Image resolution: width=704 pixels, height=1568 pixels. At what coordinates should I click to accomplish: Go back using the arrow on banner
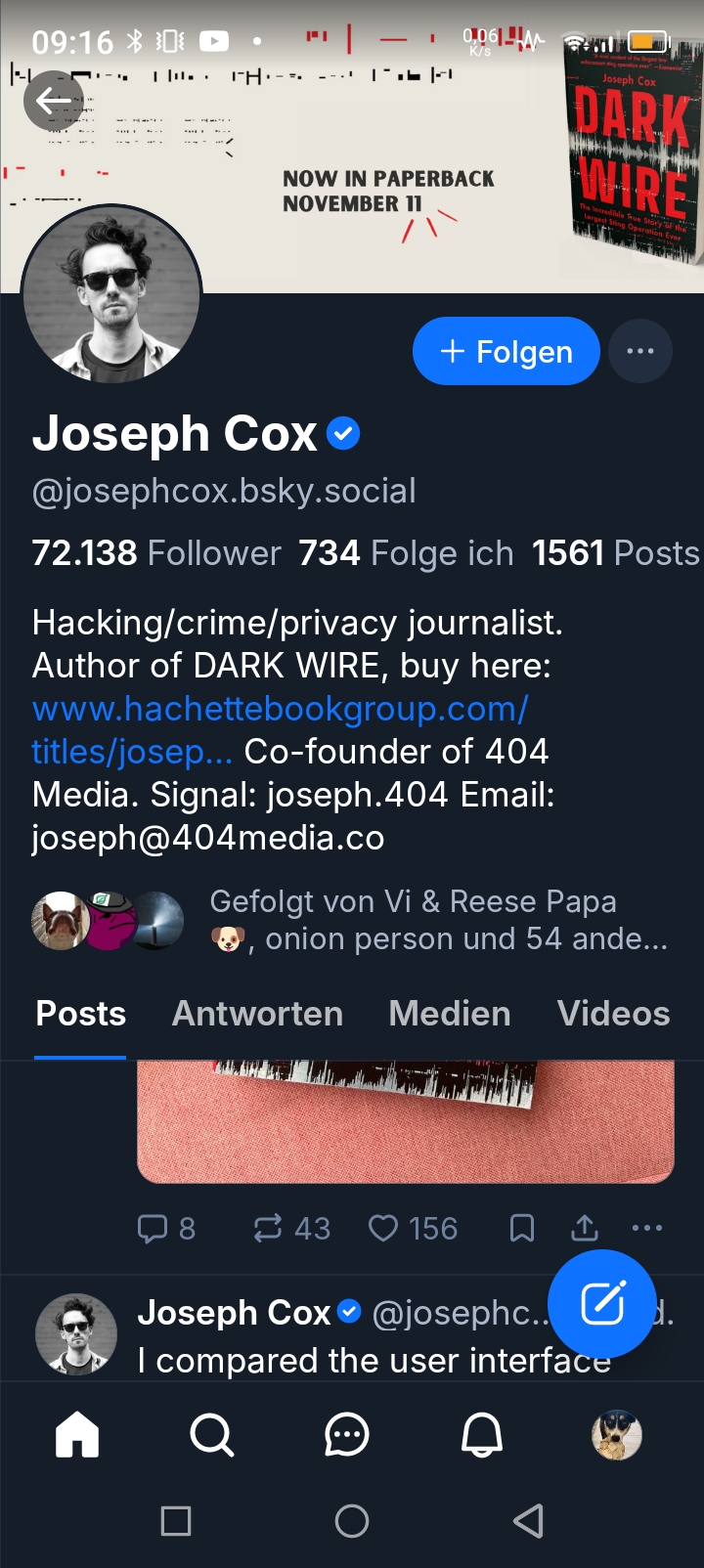(x=53, y=100)
